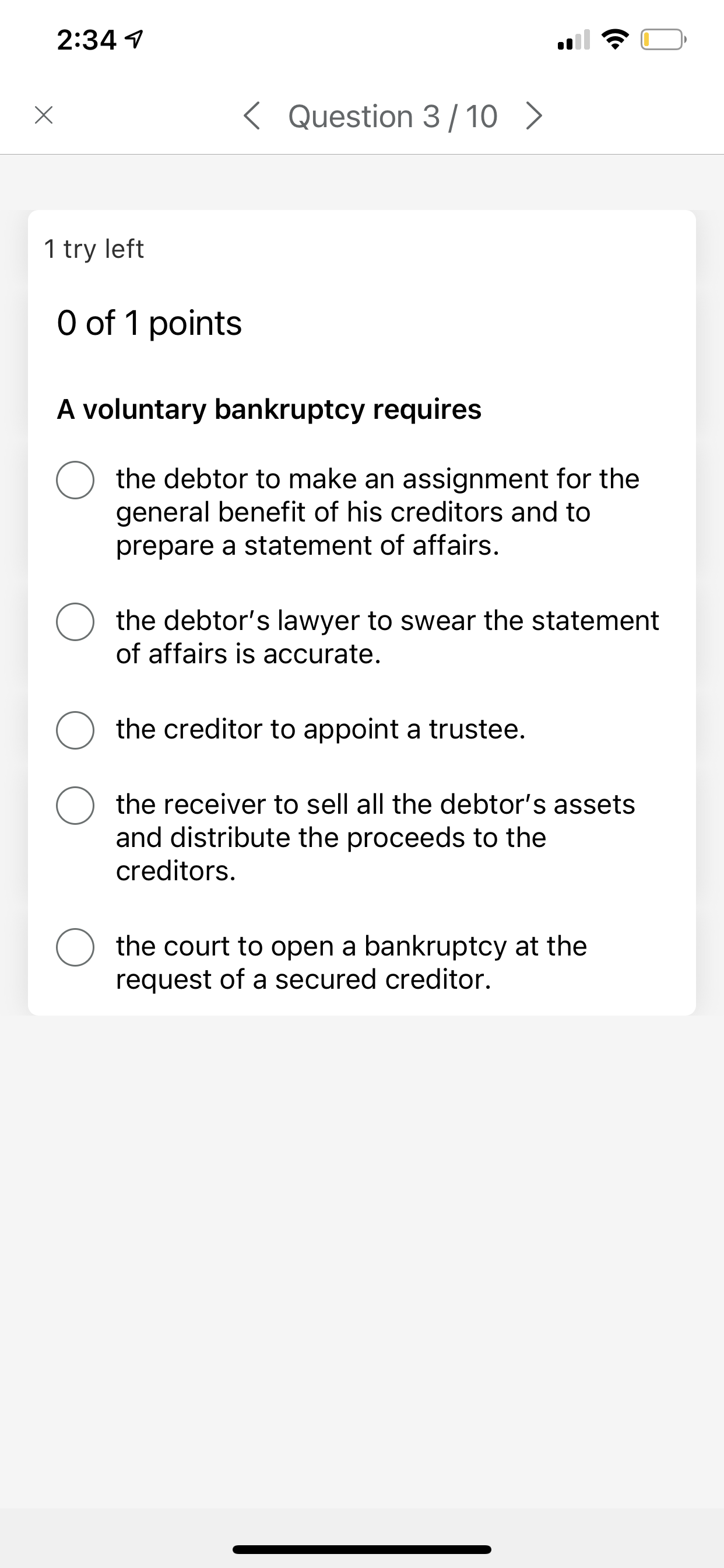This screenshot has height=1568, width=724.
Task: Tap the Question 3 / 10 header
Action: tap(392, 116)
